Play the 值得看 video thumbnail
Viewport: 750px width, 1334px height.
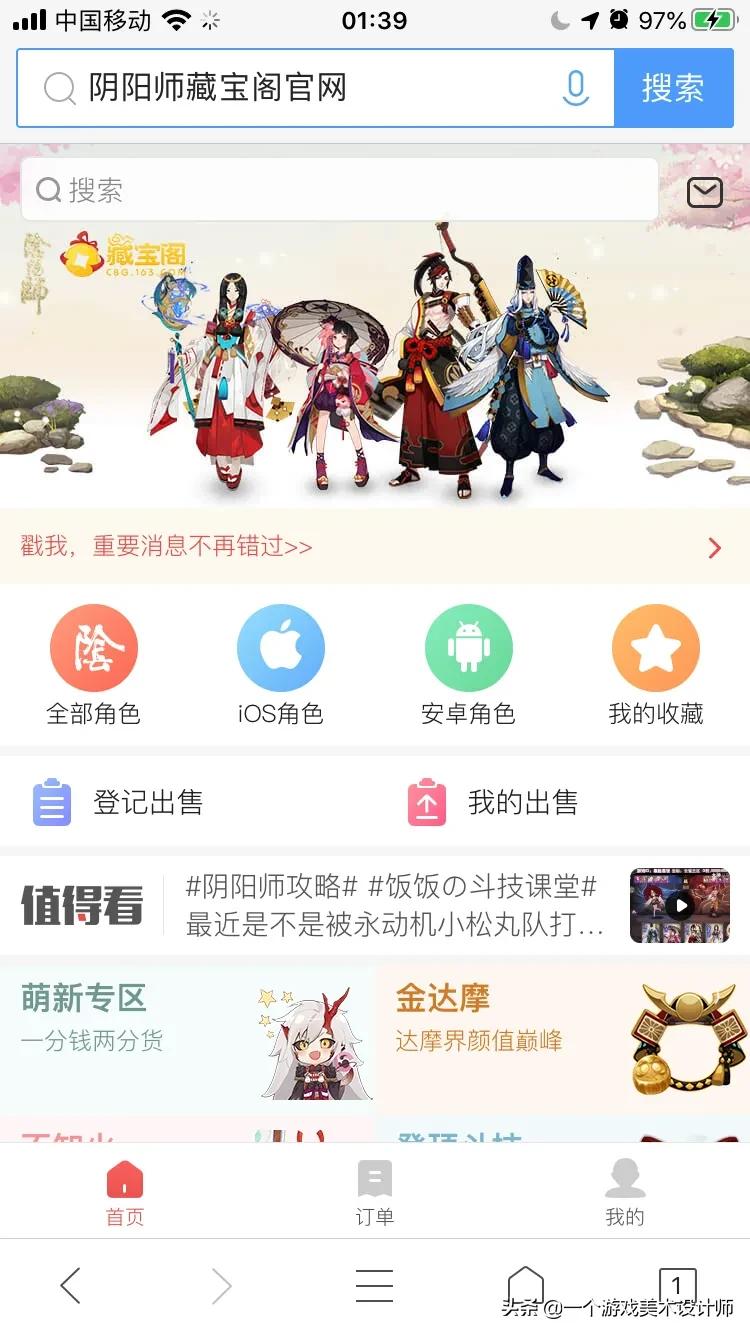click(679, 906)
